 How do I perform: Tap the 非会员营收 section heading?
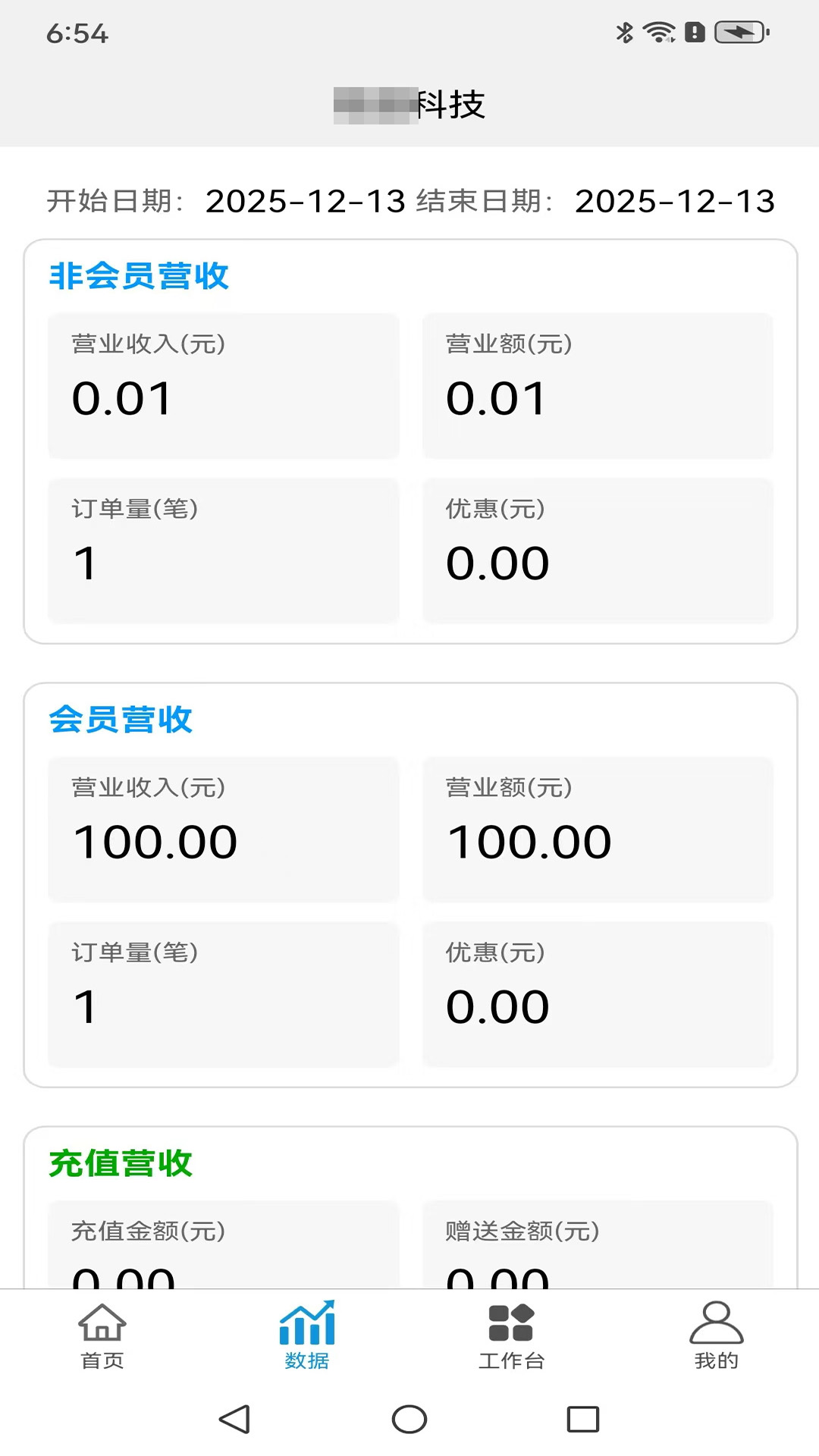pos(139,276)
